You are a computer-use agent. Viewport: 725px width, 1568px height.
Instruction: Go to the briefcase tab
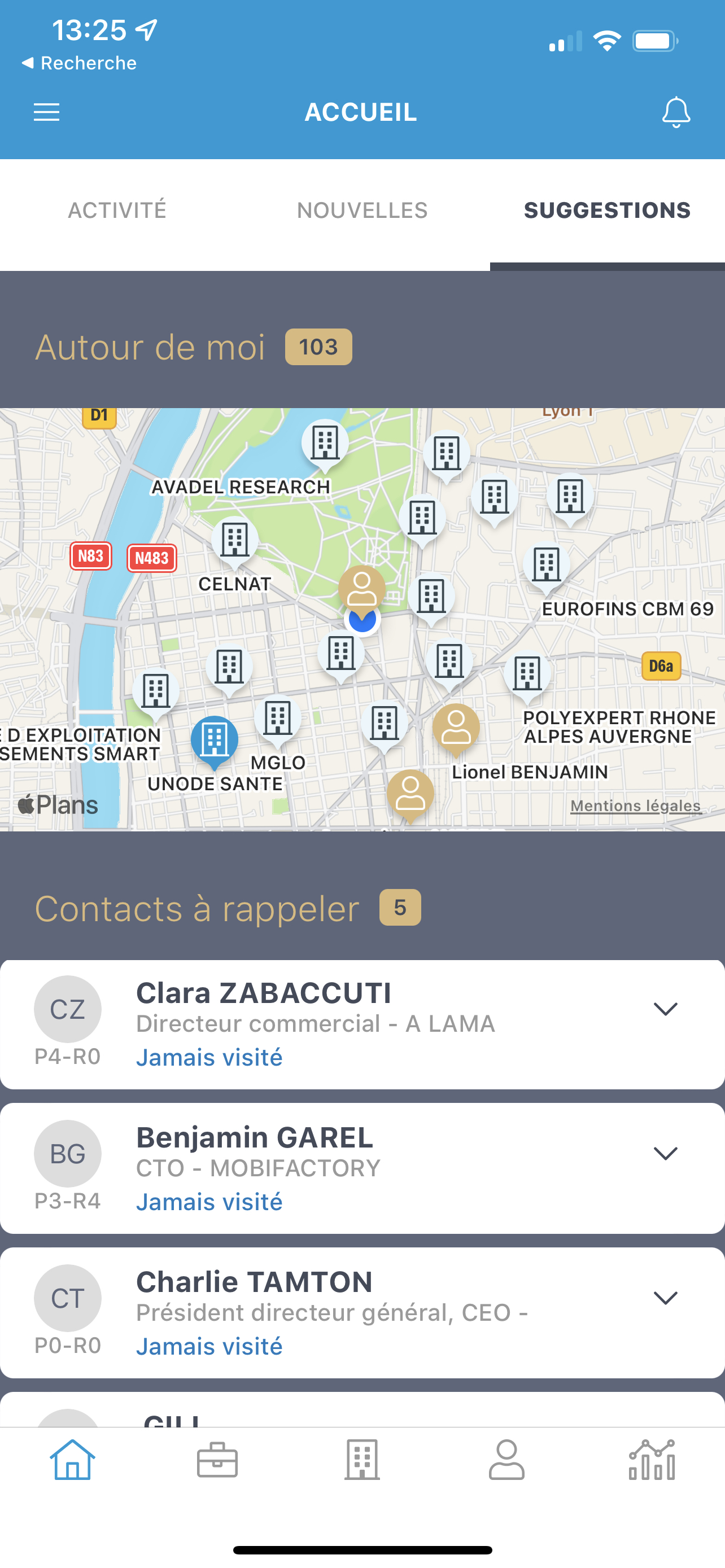[217, 1460]
